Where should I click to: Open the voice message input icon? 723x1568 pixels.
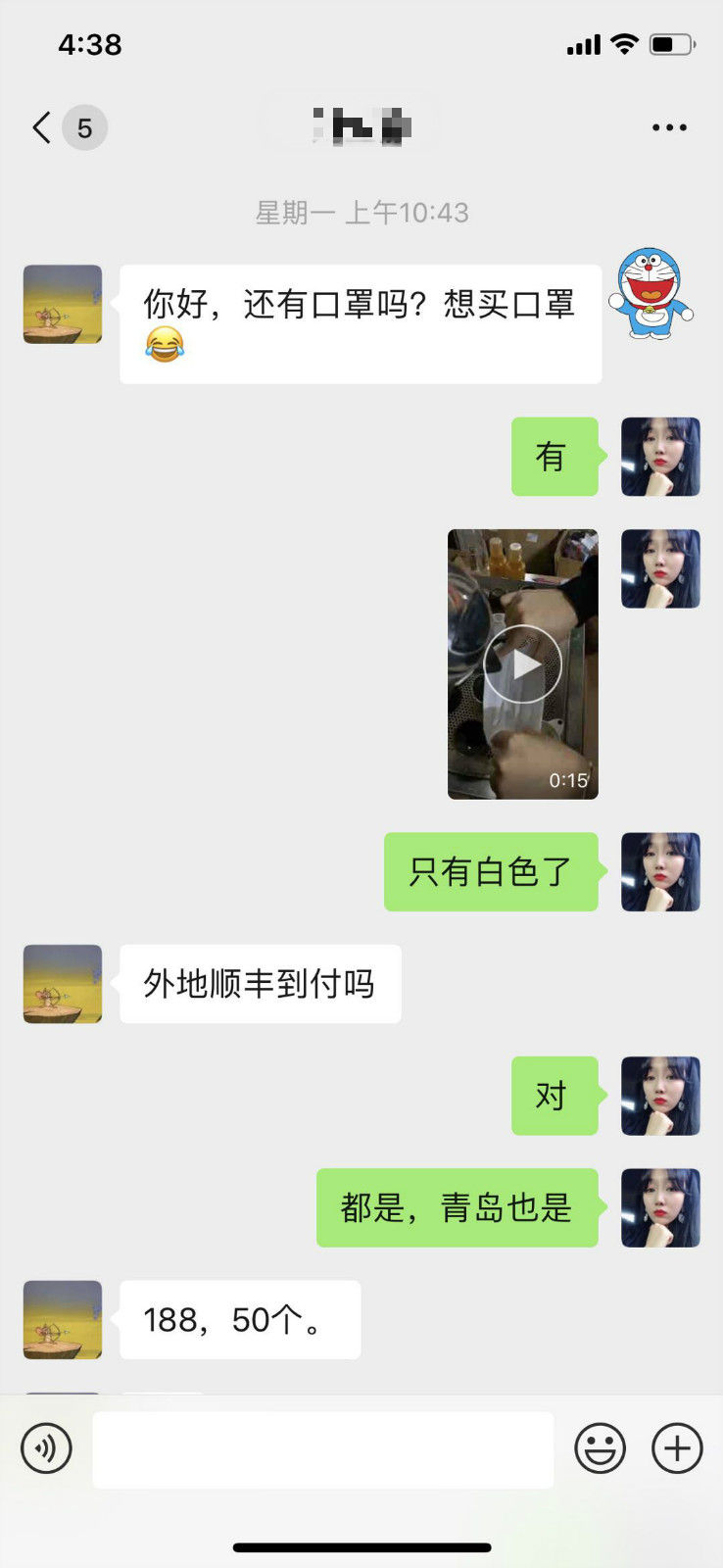(x=47, y=1447)
